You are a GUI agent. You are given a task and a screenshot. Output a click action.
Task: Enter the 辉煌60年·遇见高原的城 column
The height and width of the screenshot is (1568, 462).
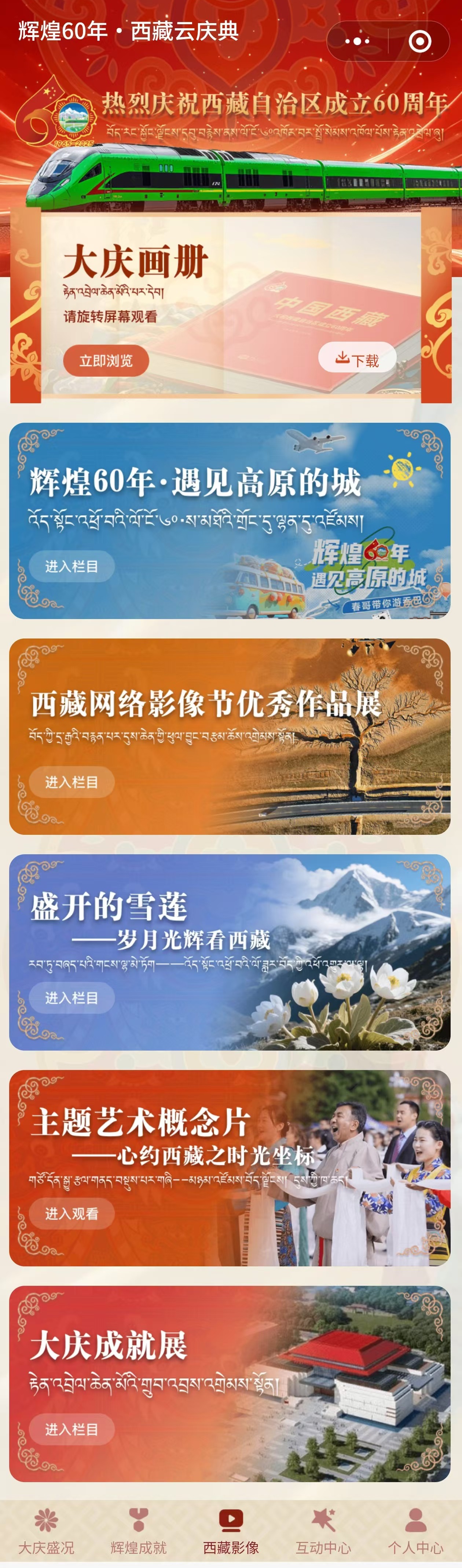coord(71,566)
